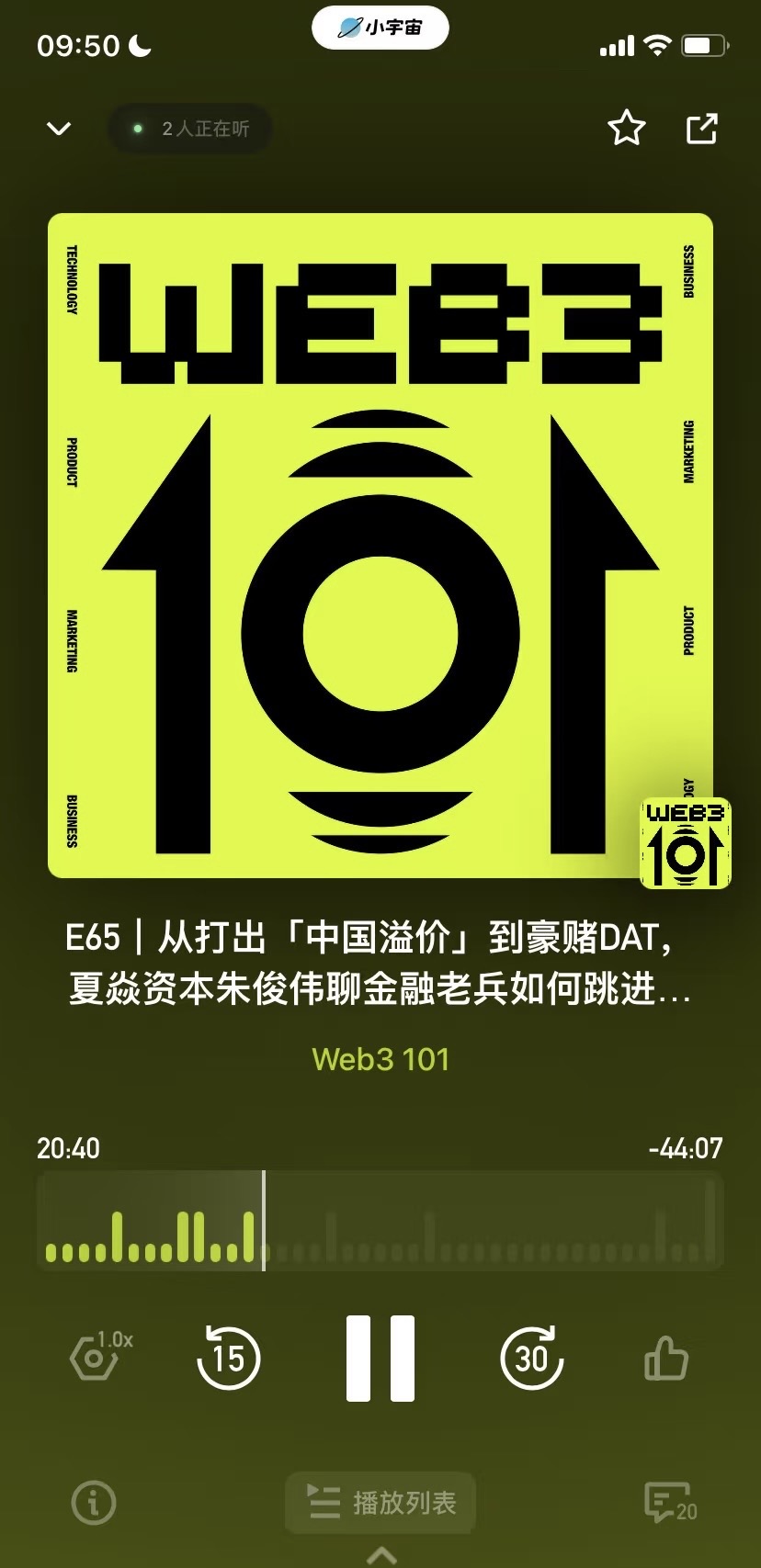Tap the small Web3 101 podcast thumbnail
This screenshot has height=1568, width=761.
pyautogui.click(x=686, y=842)
